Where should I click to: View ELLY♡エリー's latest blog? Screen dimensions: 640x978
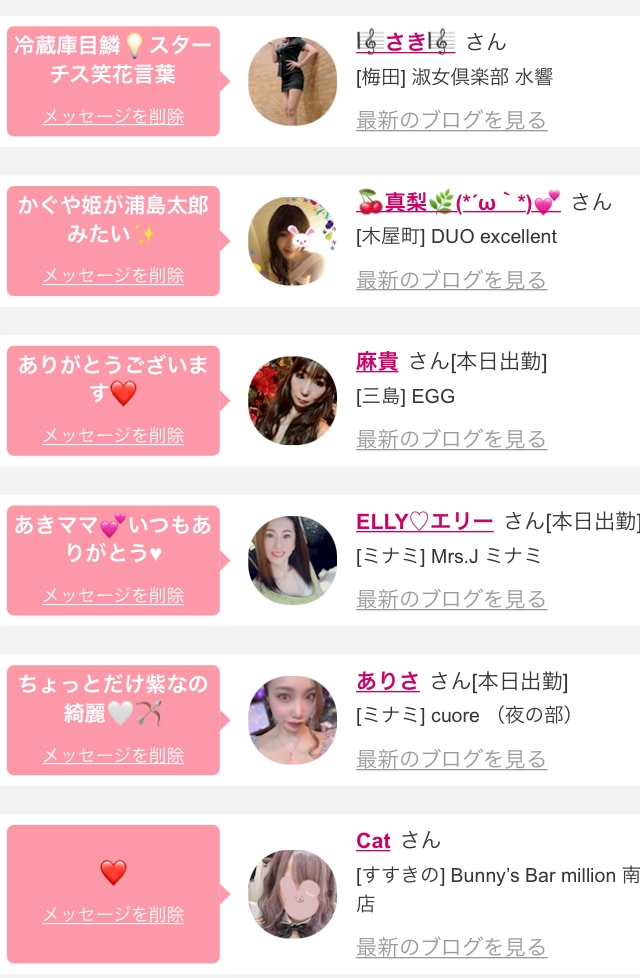point(451,599)
